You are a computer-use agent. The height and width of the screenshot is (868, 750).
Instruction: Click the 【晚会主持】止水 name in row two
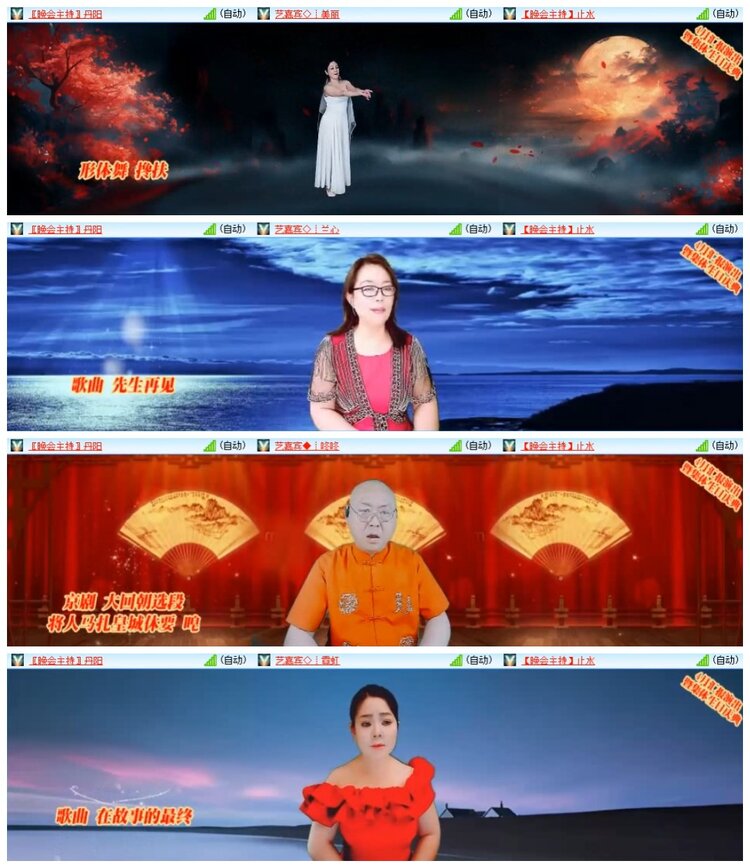pos(560,227)
